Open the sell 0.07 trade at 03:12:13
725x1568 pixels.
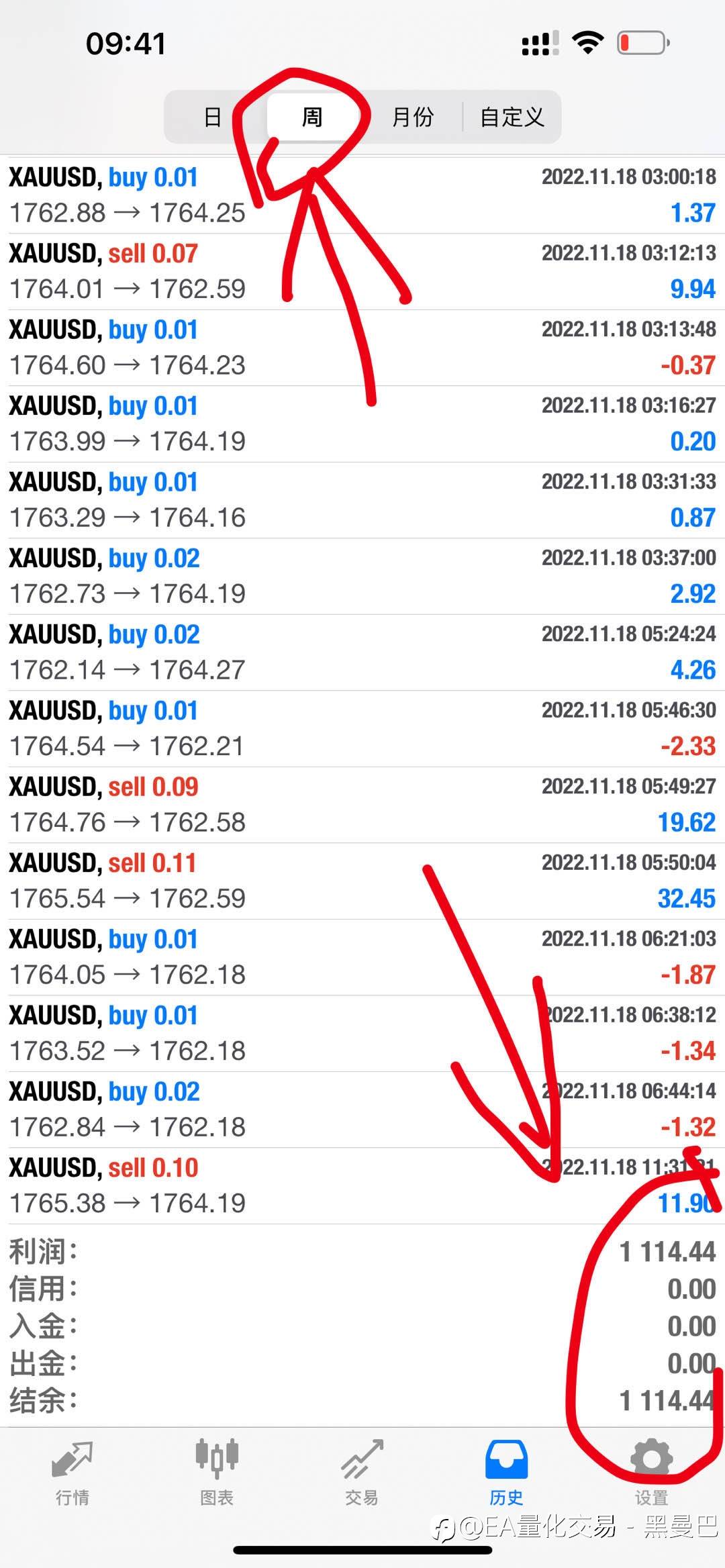[362, 271]
